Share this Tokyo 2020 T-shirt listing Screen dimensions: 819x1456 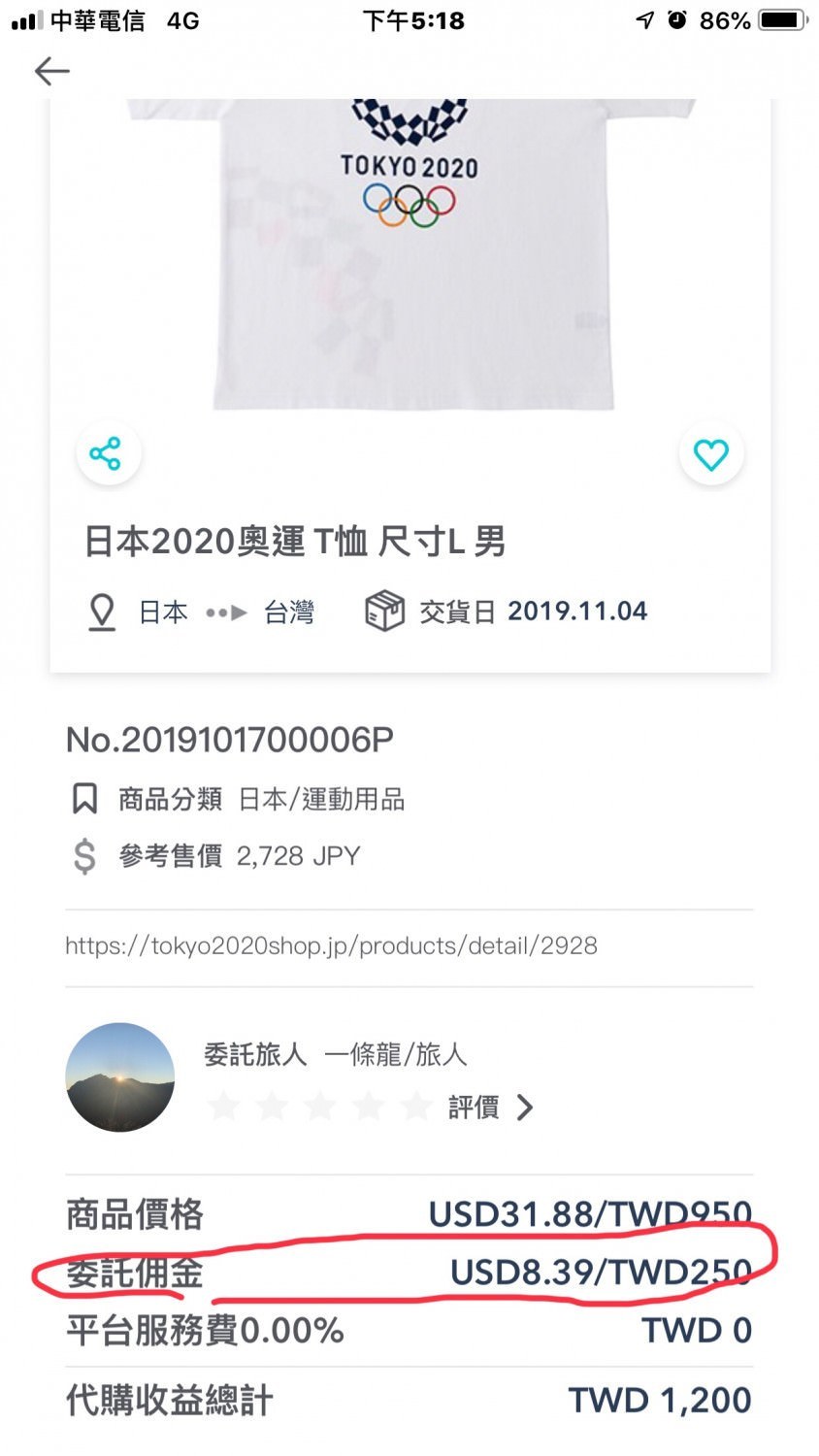click(x=106, y=453)
